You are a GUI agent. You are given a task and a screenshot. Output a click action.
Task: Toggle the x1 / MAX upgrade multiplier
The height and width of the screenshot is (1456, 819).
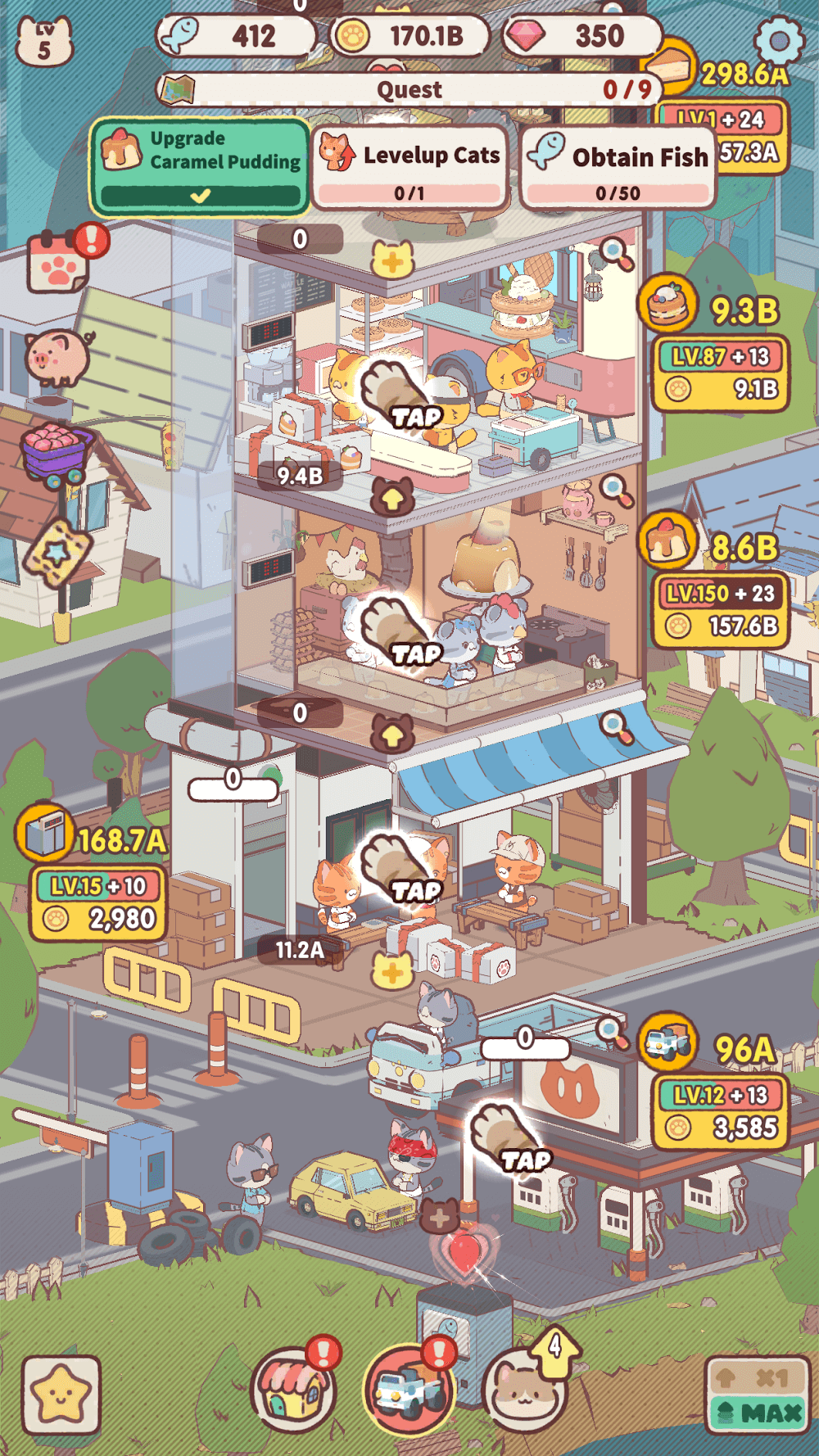click(x=758, y=1394)
